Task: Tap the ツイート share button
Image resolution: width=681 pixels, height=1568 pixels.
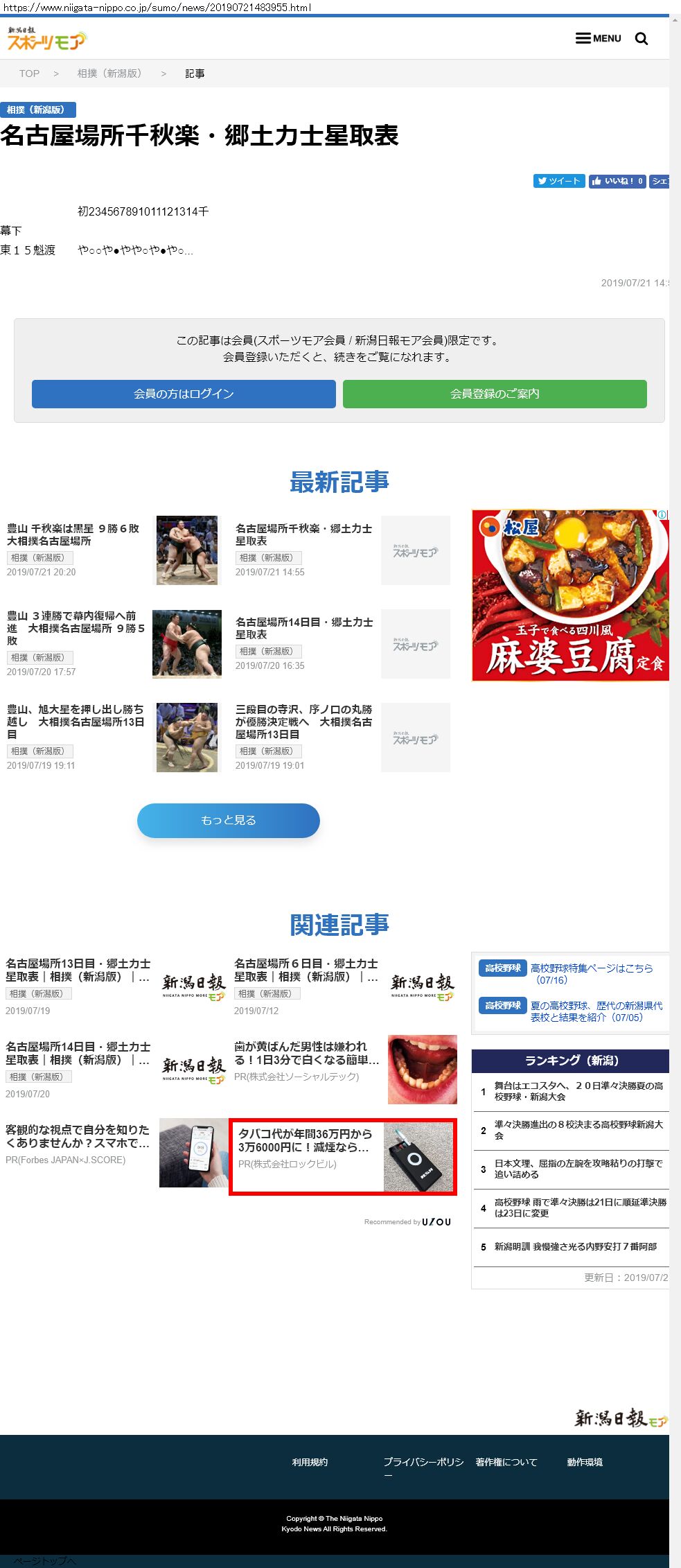Action: click(x=558, y=181)
